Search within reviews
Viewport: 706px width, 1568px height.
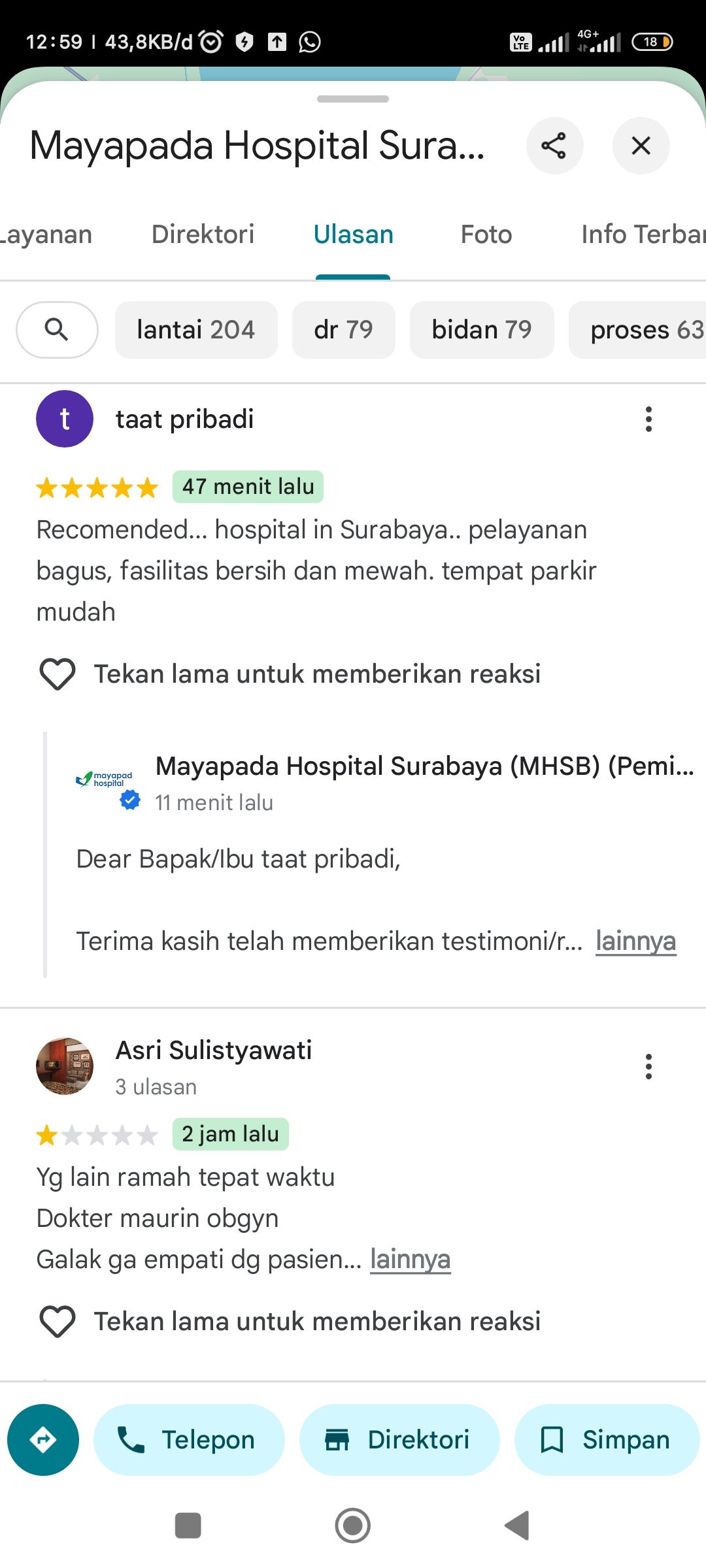coord(58,330)
